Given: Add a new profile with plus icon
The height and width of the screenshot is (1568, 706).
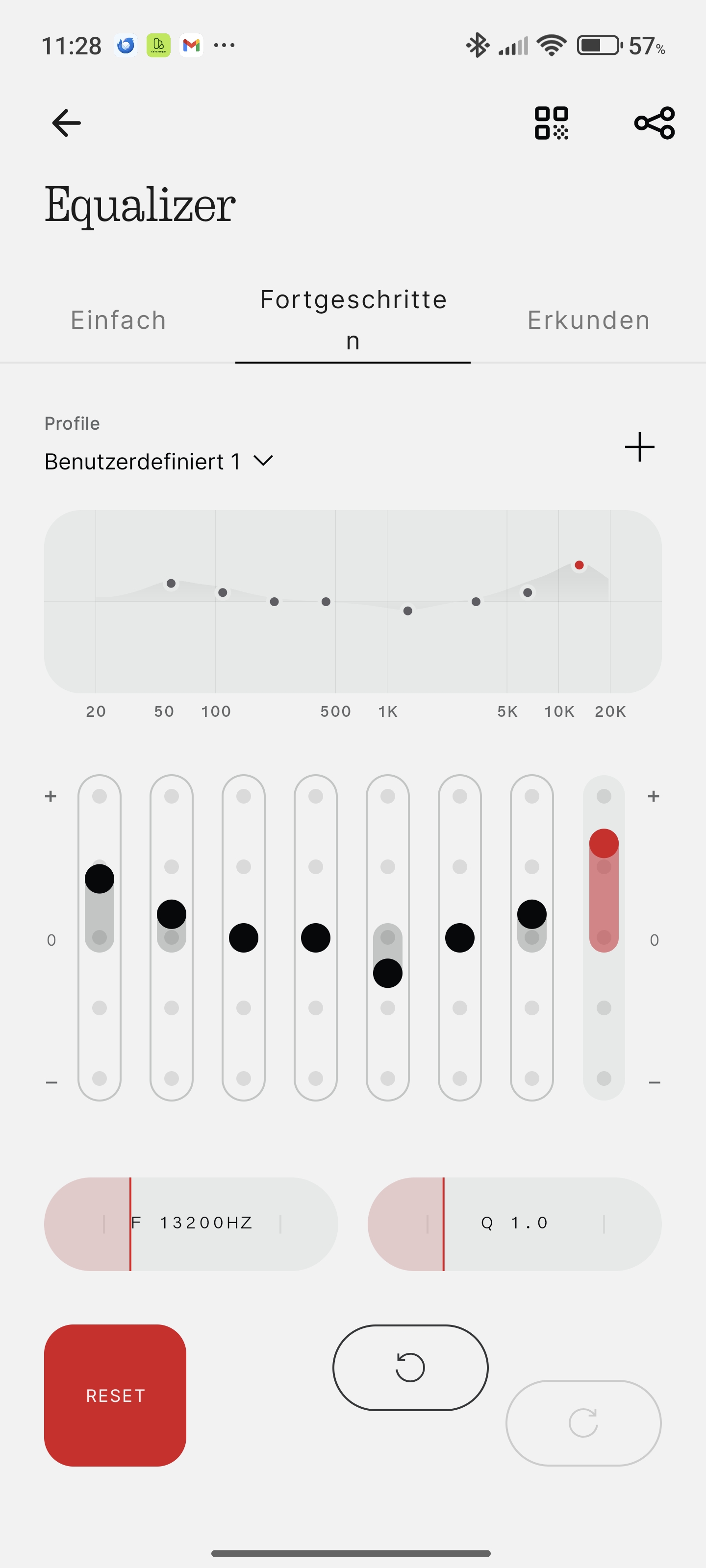Looking at the screenshot, I should pos(640,447).
